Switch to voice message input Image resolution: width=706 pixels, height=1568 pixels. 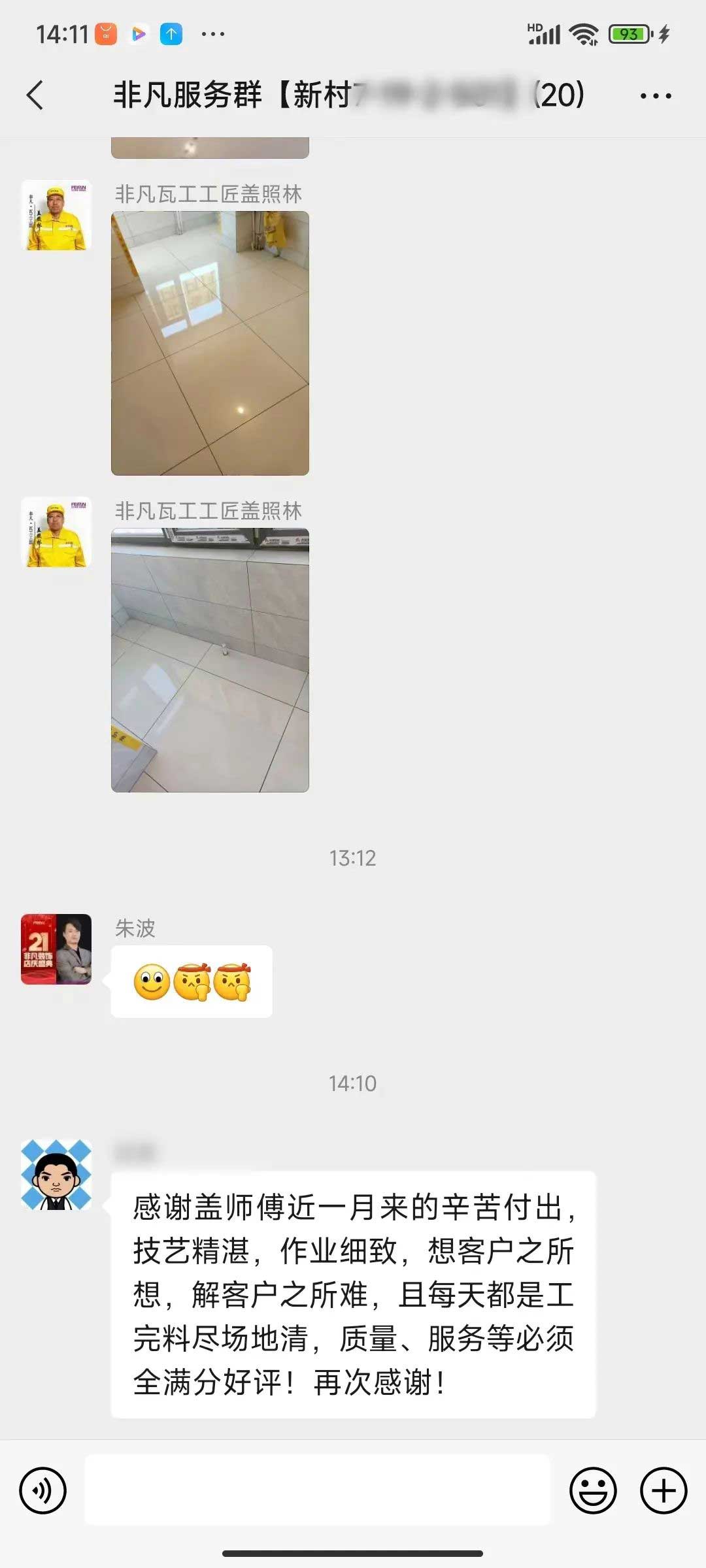pyautogui.click(x=43, y=1490)
